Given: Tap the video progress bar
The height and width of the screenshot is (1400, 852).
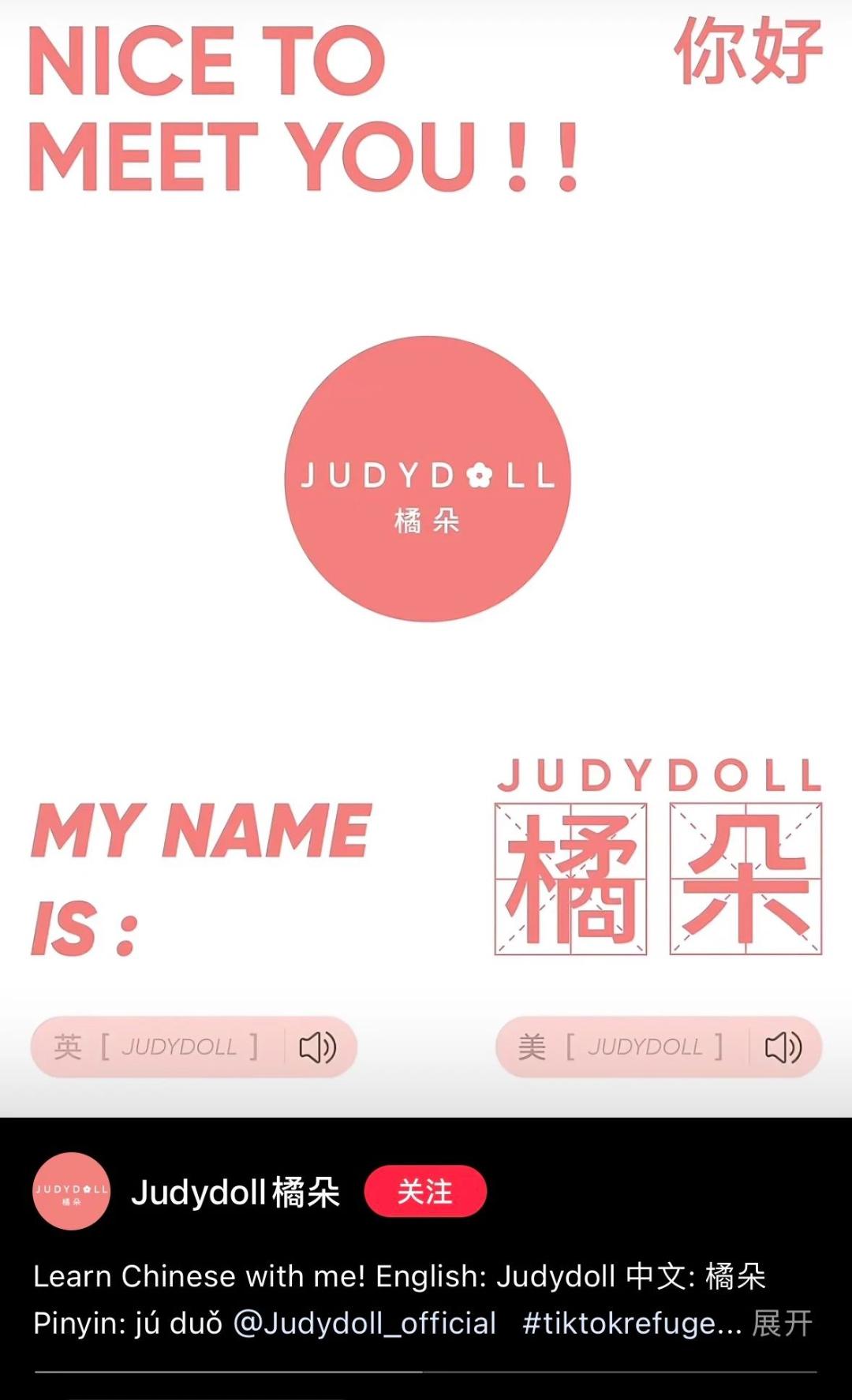Looking at the screenshot, I should click(425, 1372).
